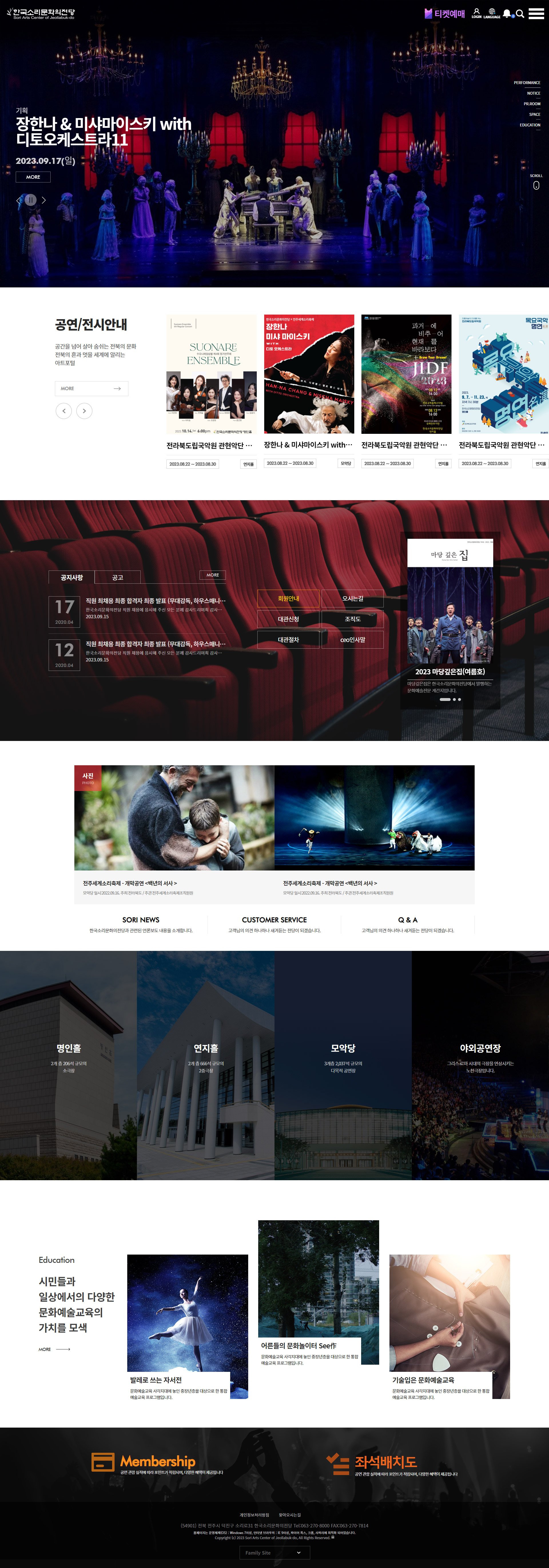
Task: Tap MORE button on hero banner
Action: click(33, 177)
